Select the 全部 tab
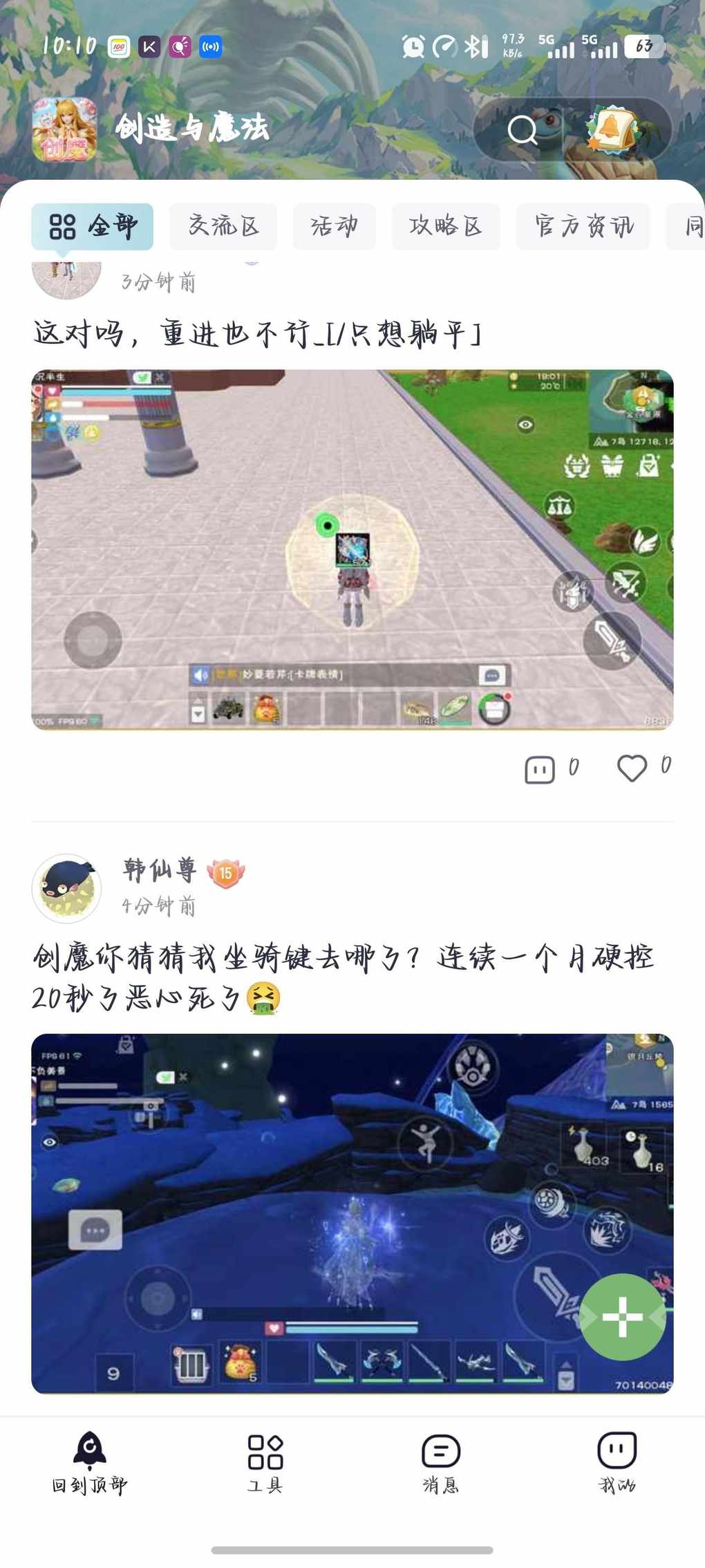The height and width of the screenshot is (1568, 705). click(92, 226)
